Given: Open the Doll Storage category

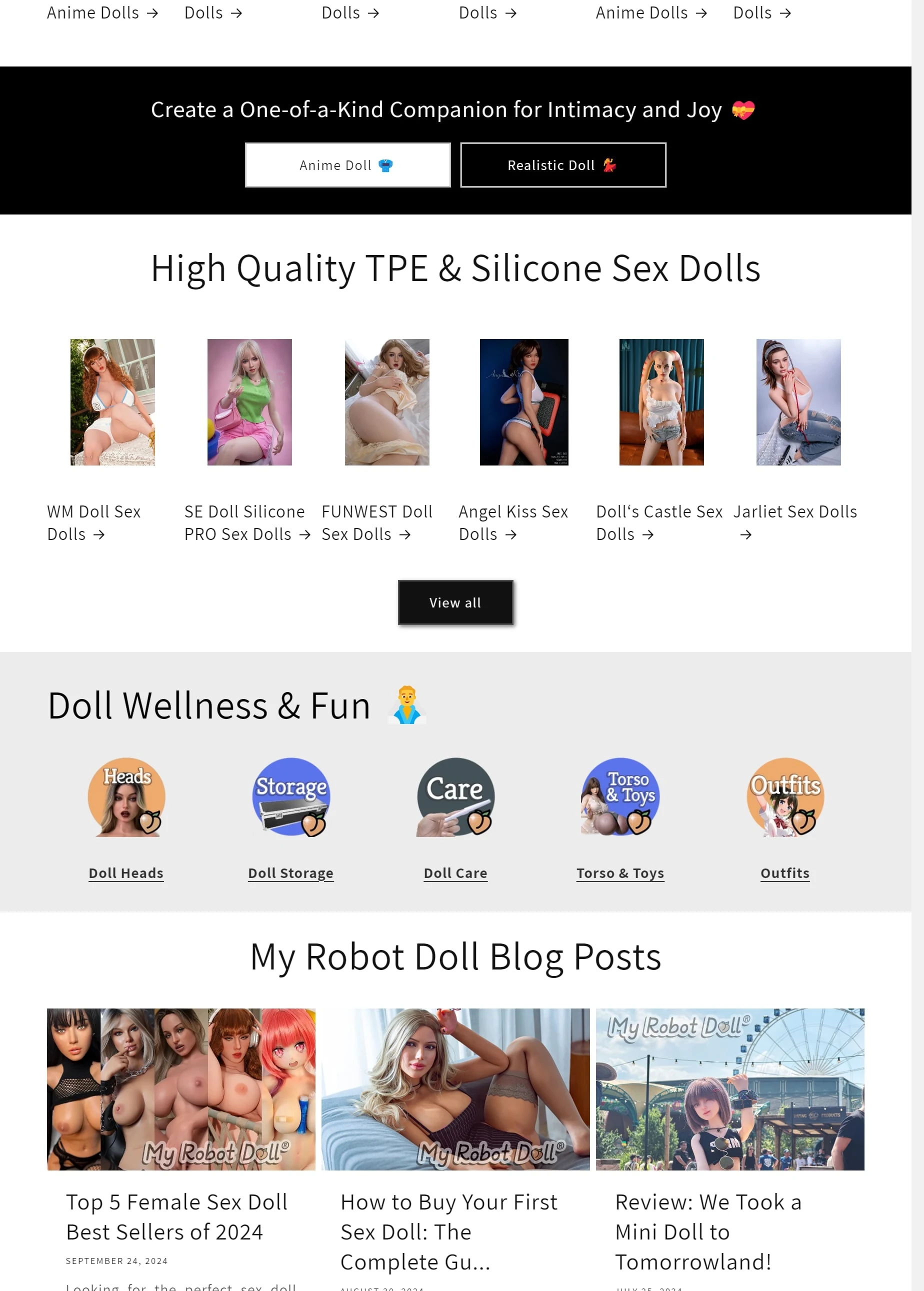Looking at the screenshot, I should tap(290, 873).
